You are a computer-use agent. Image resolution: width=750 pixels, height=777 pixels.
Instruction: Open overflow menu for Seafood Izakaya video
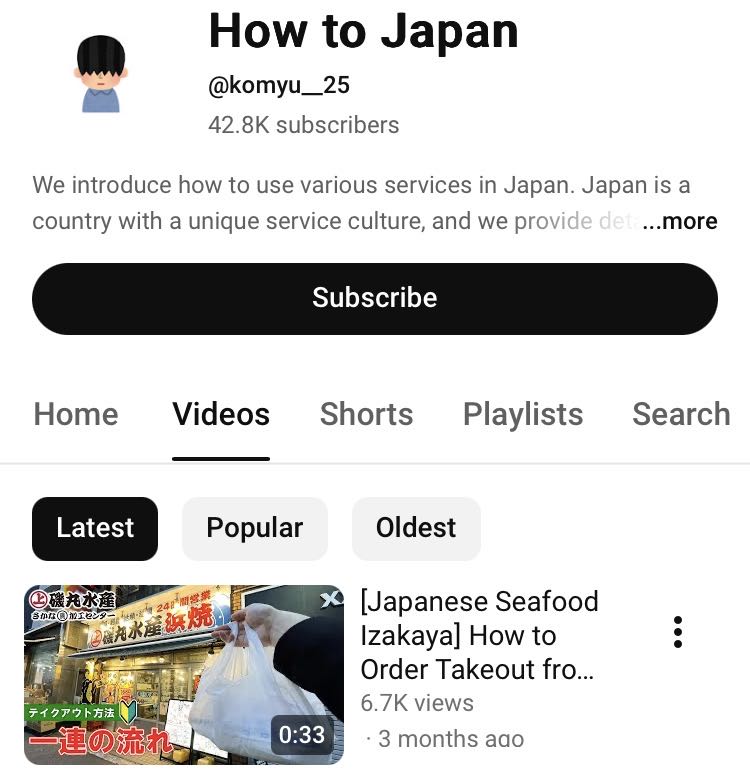click(678, 632)
